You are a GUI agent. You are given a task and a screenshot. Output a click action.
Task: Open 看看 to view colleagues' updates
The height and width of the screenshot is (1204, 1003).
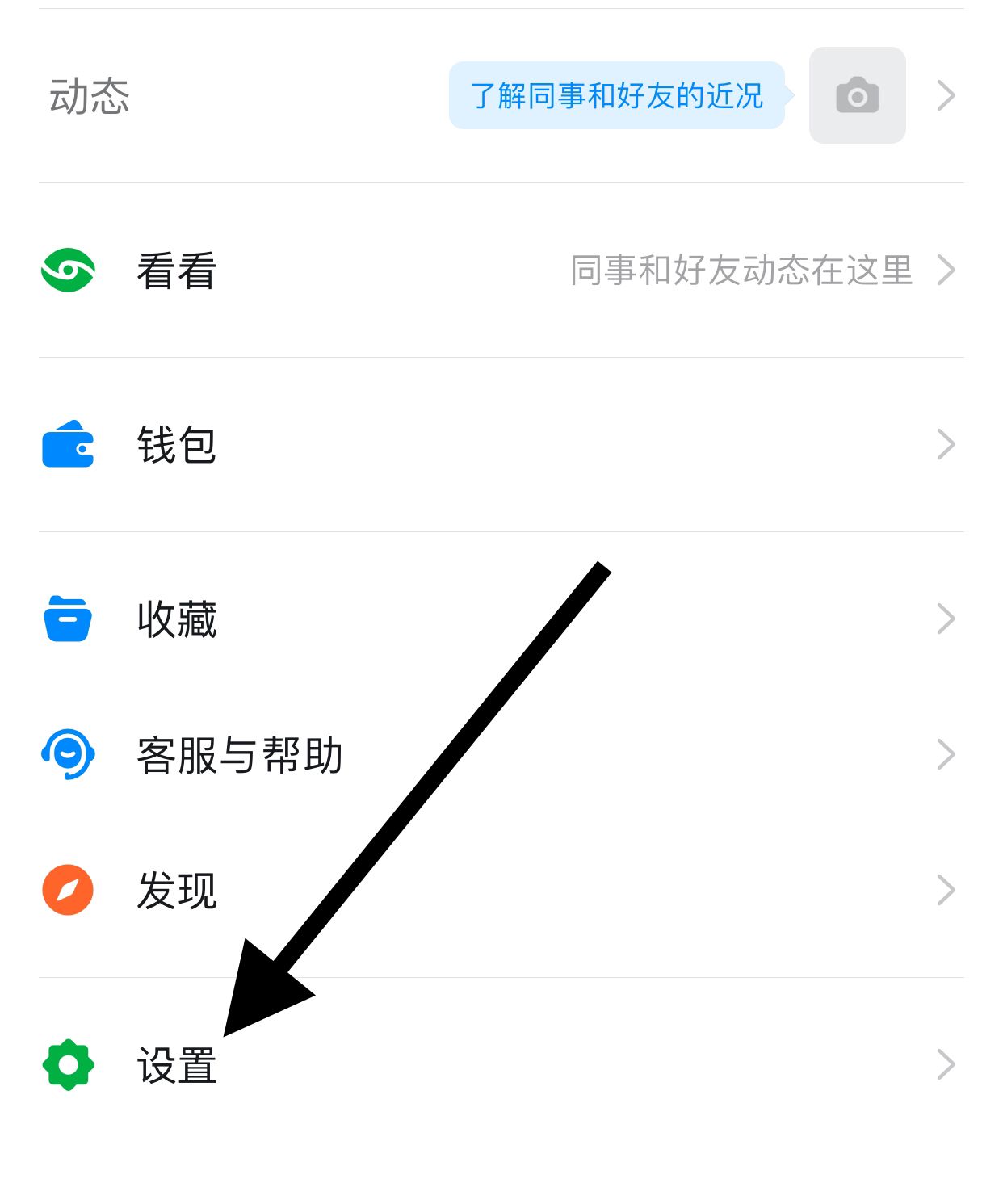pos(178,271)
